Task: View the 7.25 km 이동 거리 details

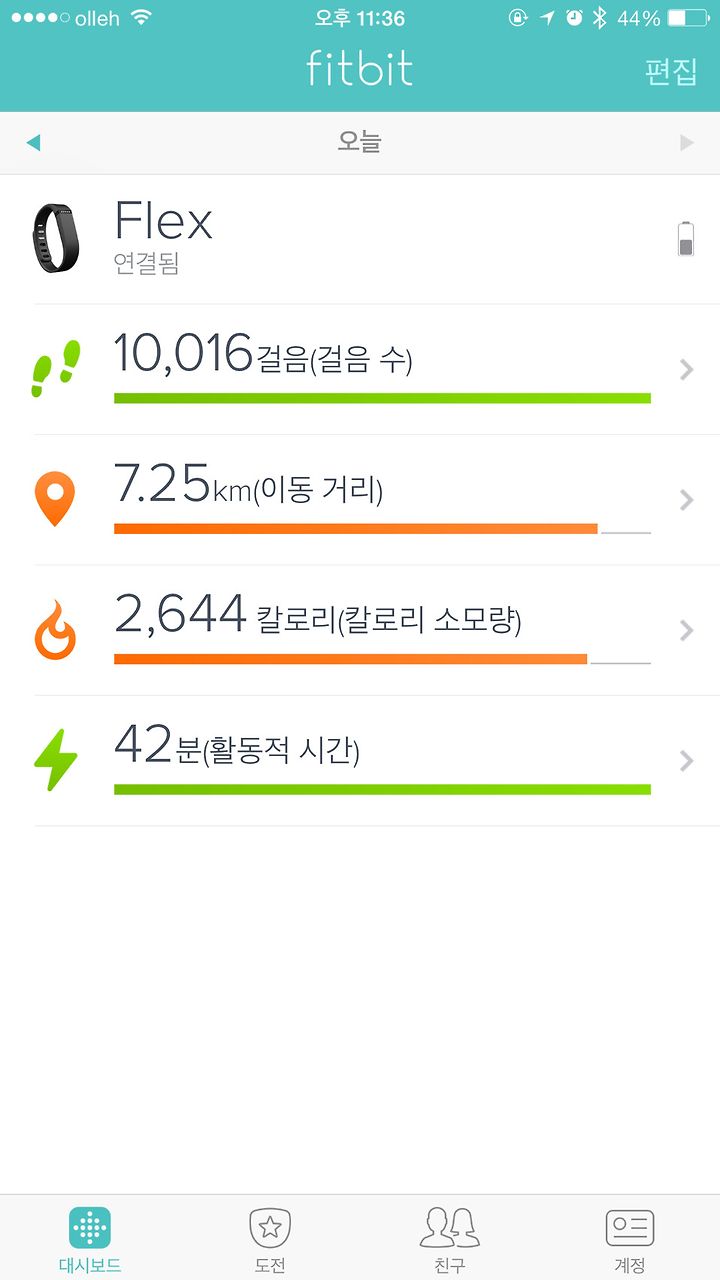Action: coord(360,500)
